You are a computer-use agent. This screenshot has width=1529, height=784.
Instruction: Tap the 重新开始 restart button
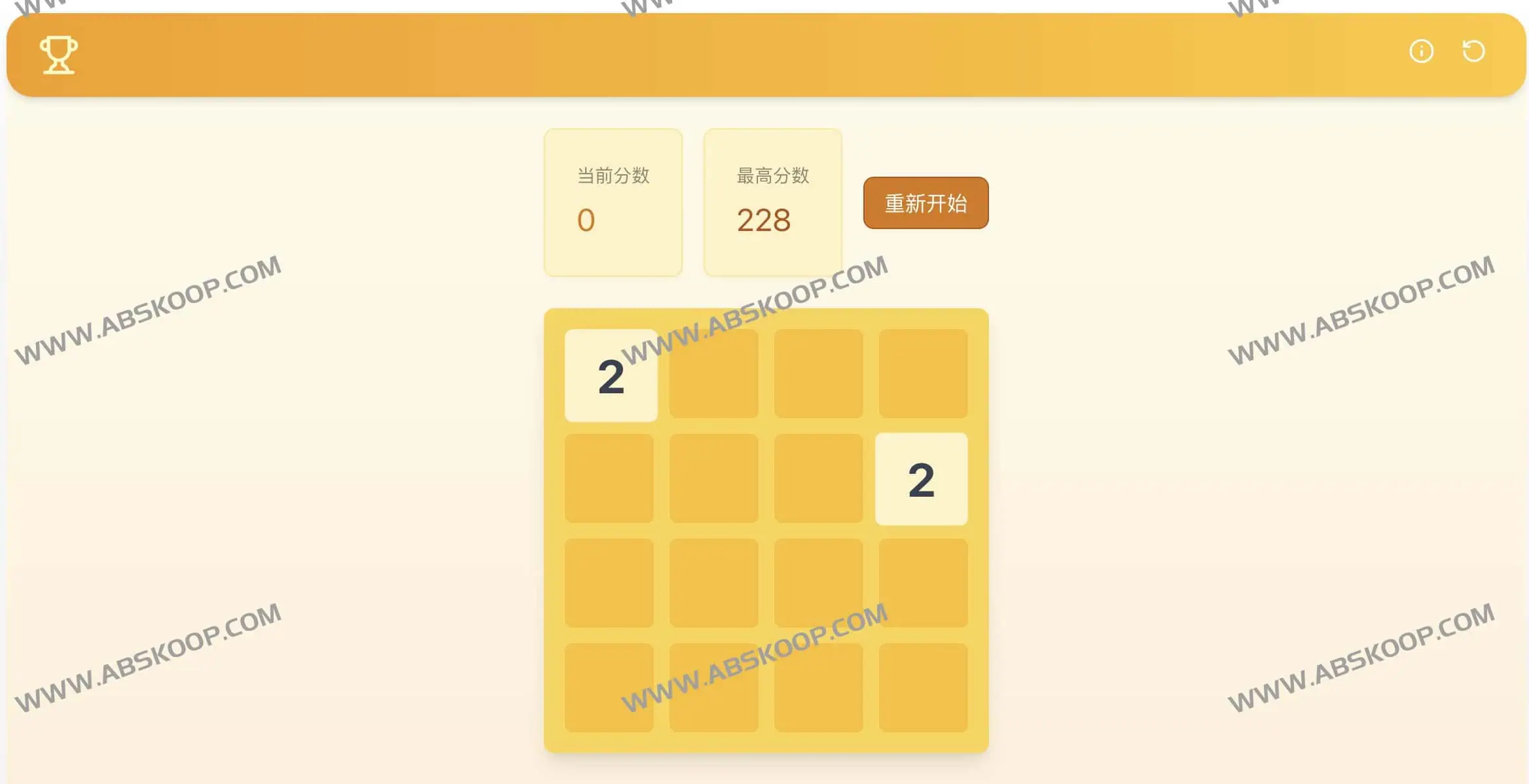pos(926,203)
